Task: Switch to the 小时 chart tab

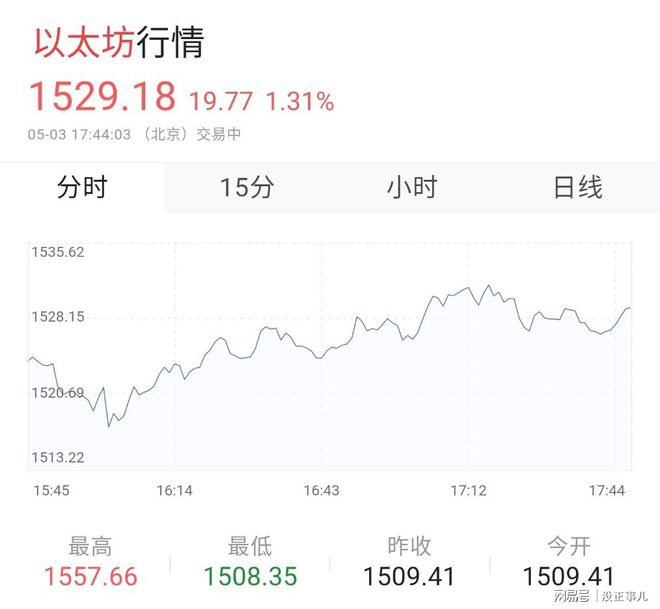Action: [412, 187]
